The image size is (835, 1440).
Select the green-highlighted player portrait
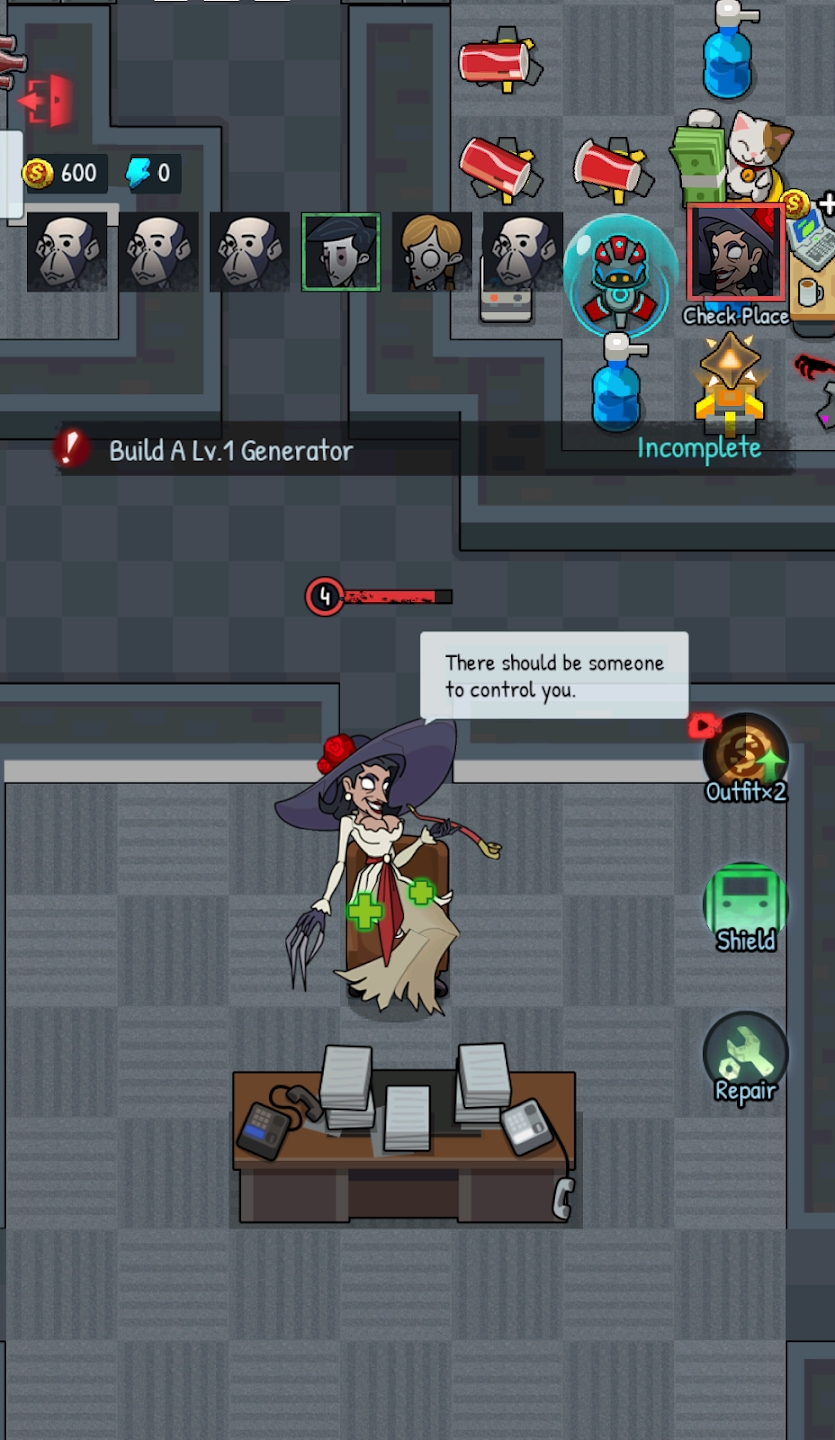tap(341, 252)
